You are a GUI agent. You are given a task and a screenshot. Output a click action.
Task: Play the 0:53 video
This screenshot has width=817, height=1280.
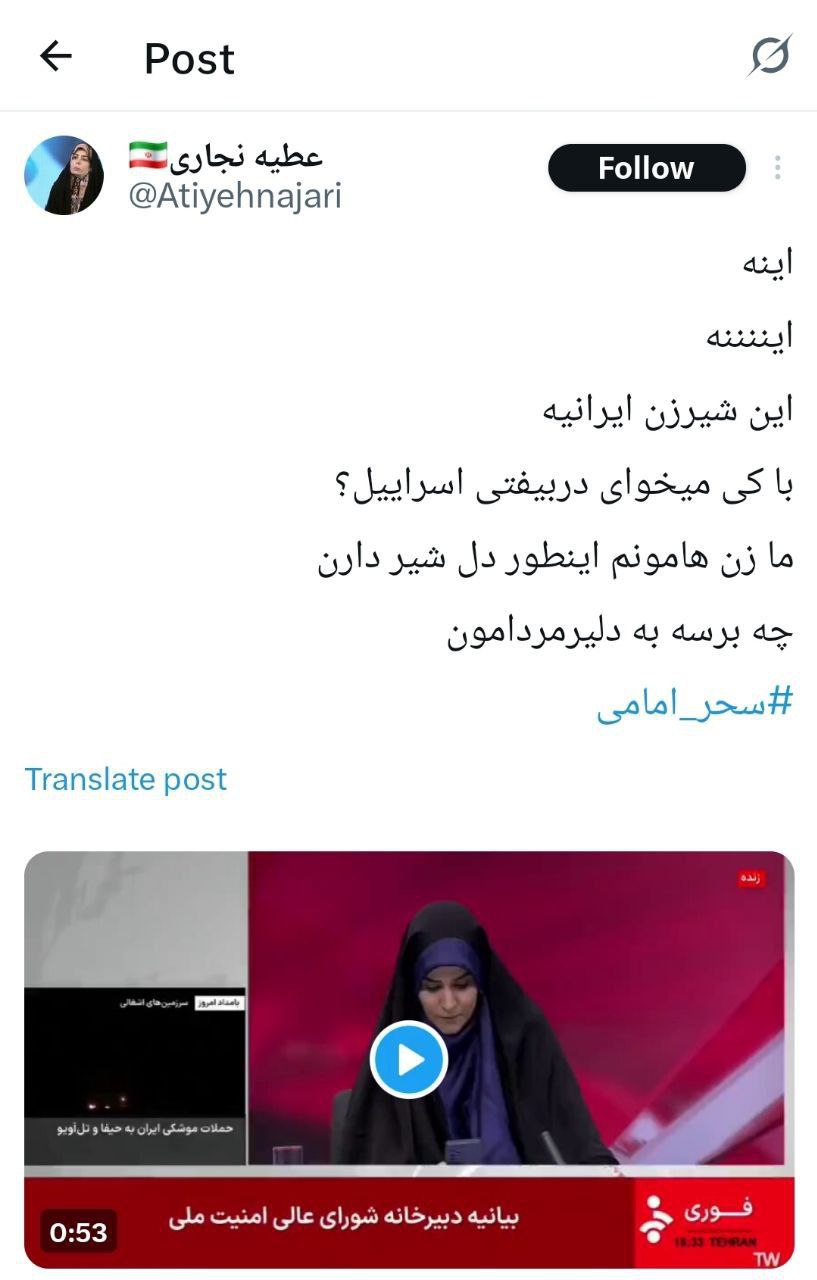tap(408, 1059)
